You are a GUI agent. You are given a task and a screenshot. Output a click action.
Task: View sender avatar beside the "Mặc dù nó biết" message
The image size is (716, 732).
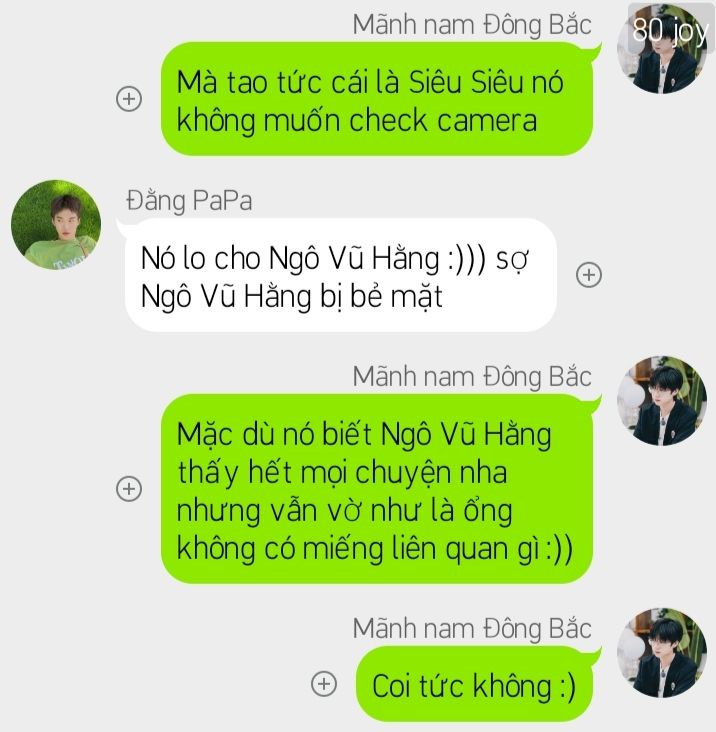point(661,400)
